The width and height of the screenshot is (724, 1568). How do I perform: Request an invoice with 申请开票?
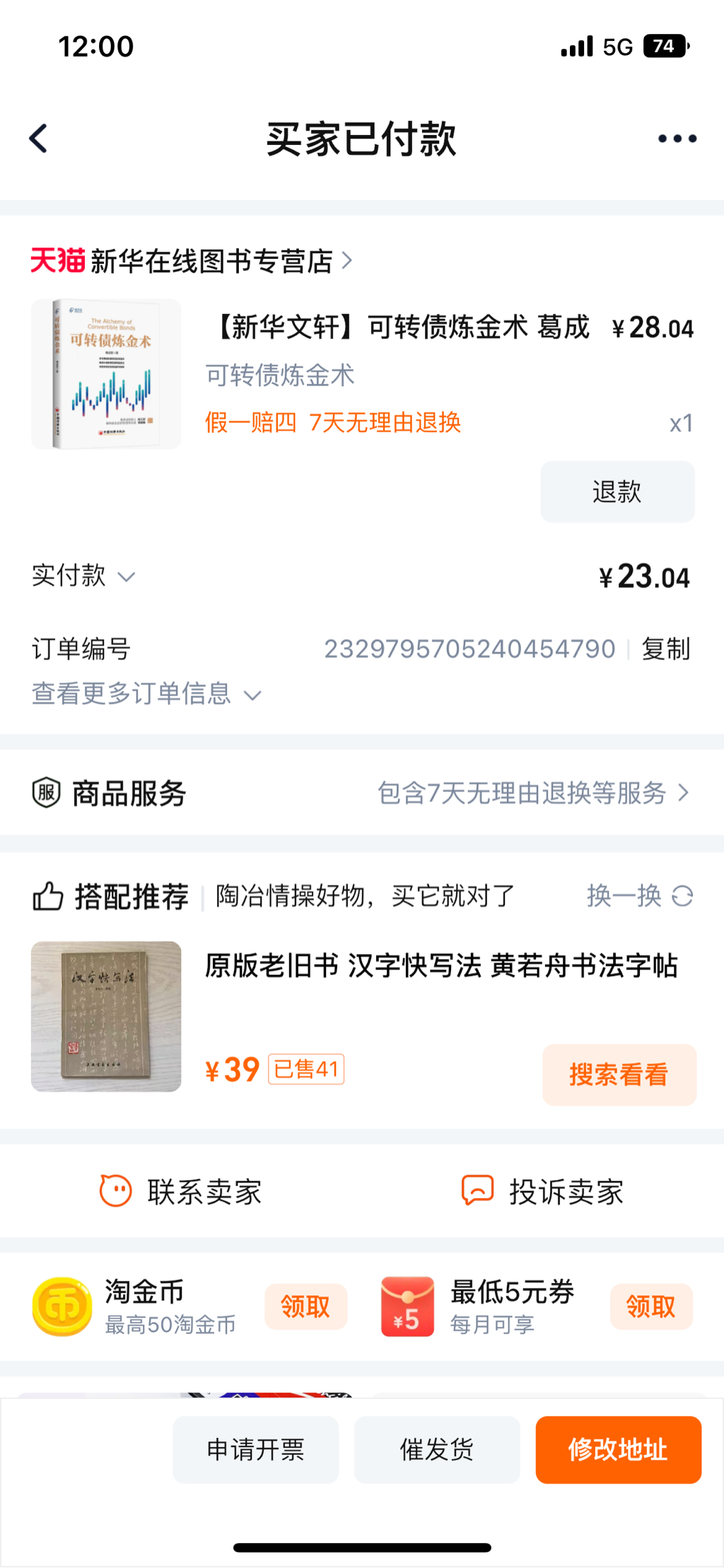[255, 1449]
